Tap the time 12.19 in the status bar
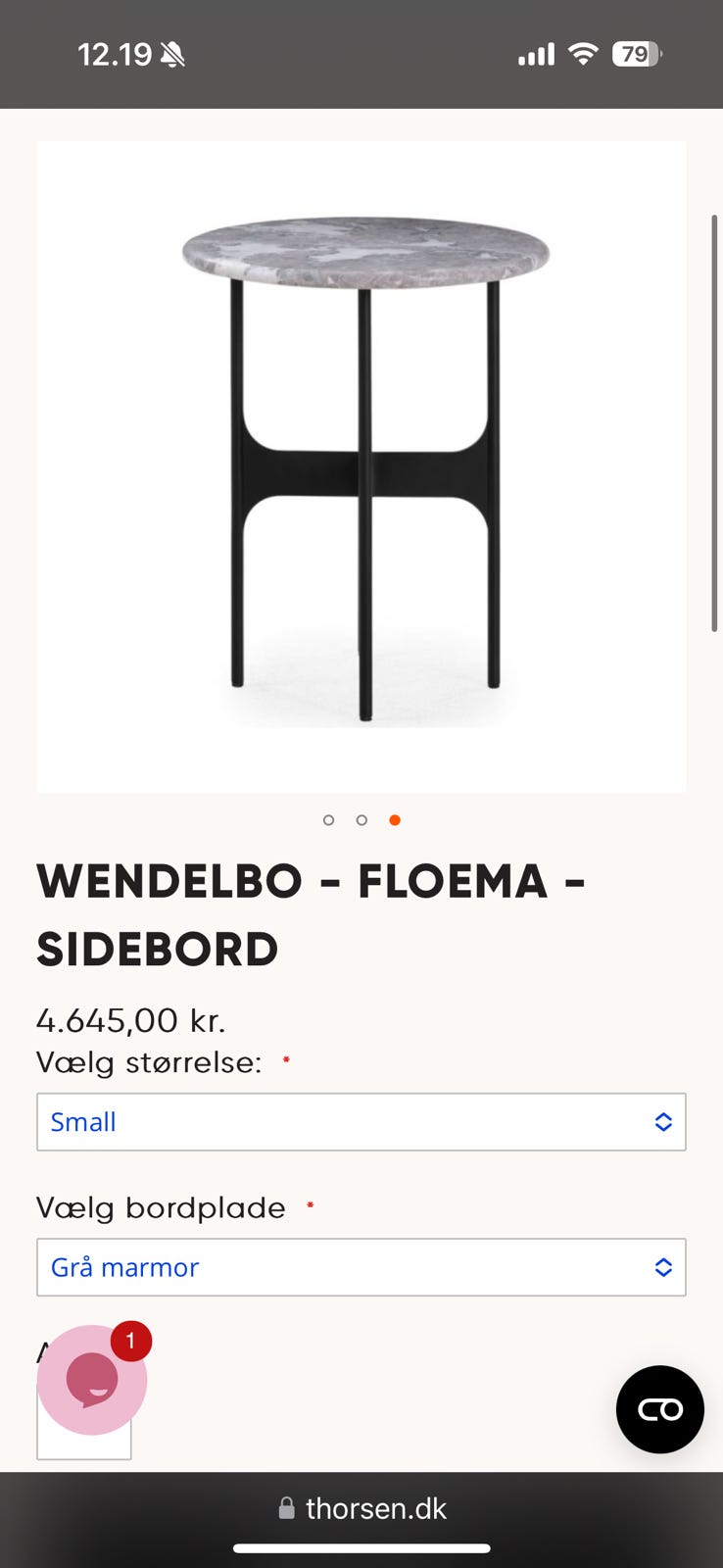The width and height of the screenshot is (723, 1568). (115, 54)
